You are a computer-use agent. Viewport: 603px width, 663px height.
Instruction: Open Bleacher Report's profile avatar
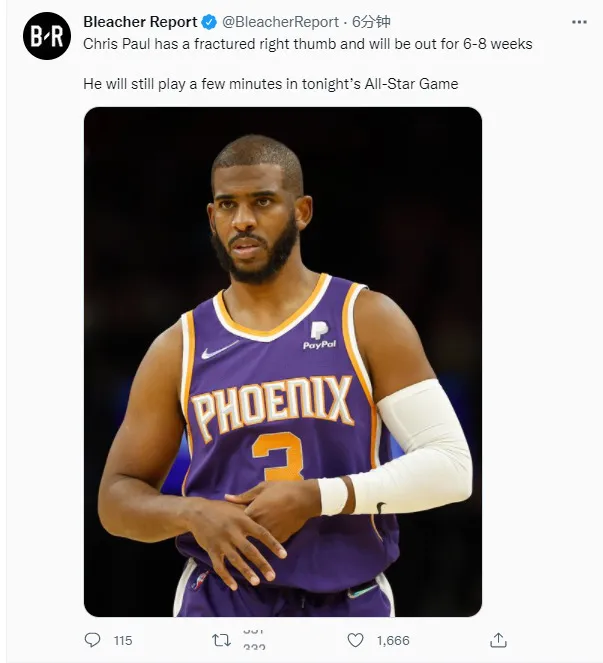47,36
